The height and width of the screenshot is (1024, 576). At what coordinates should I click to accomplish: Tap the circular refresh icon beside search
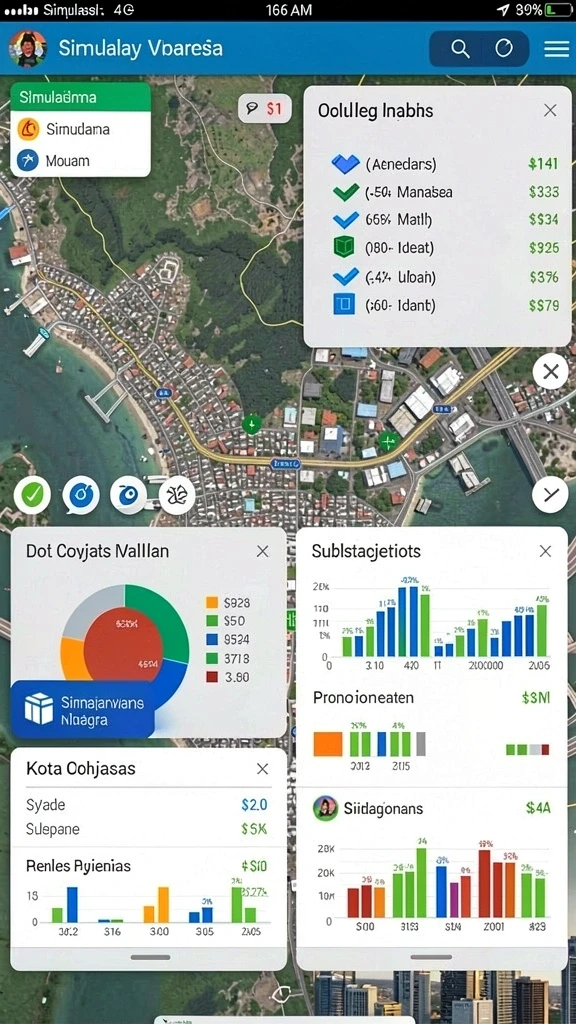tap(504, 49)
